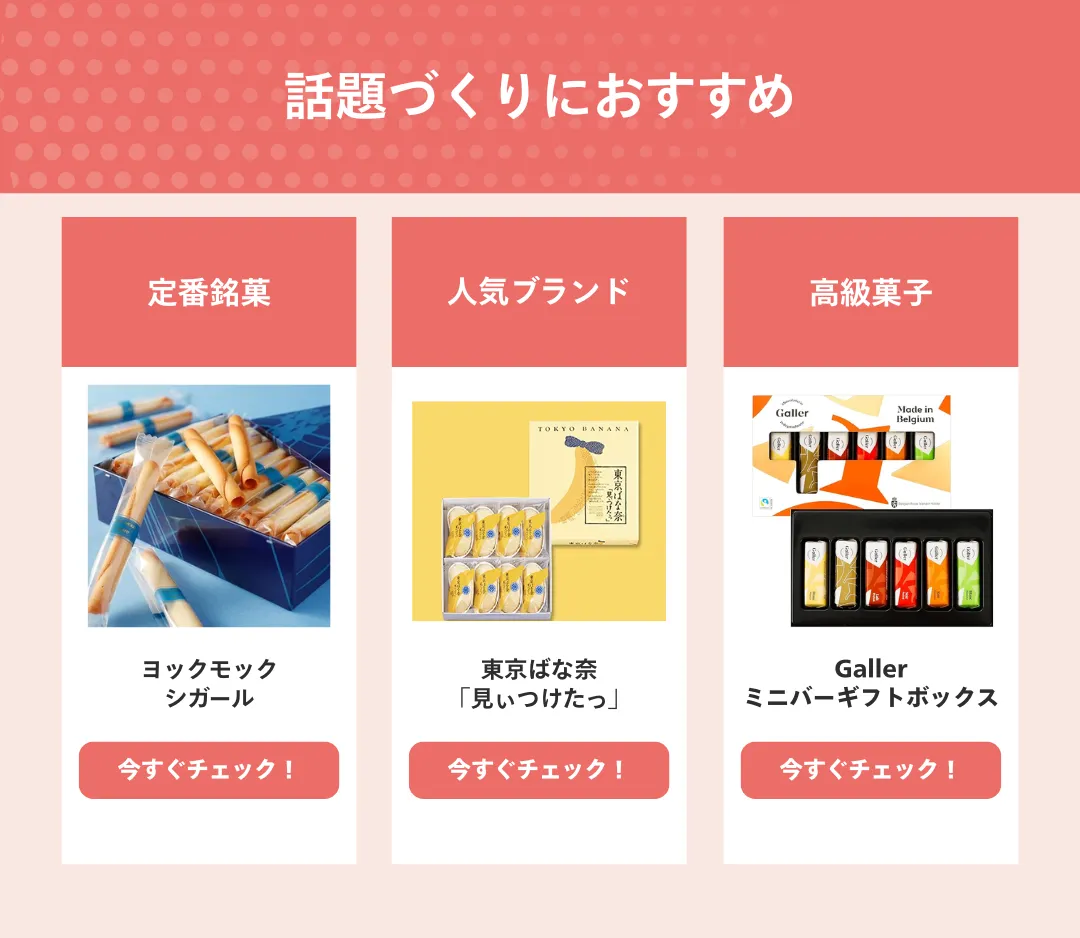
Task: Open the Galler gift box product image
Action: tap(871, 511)
